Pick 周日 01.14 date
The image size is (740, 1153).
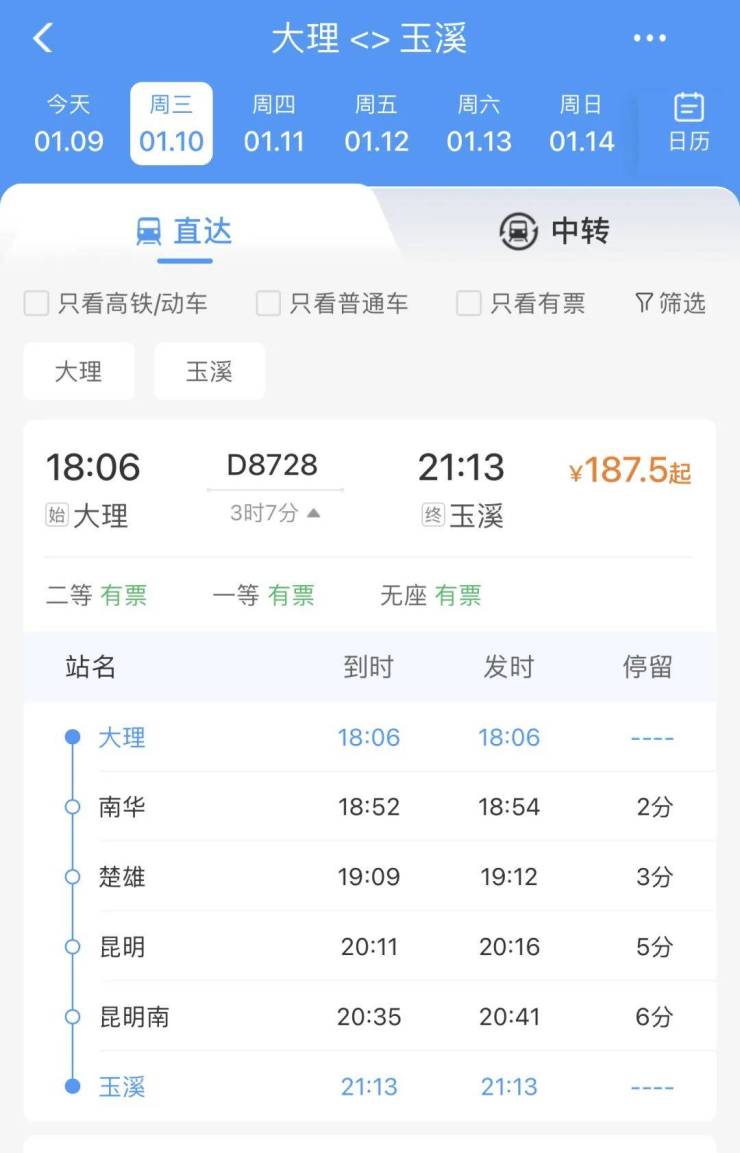pos(581,123)
